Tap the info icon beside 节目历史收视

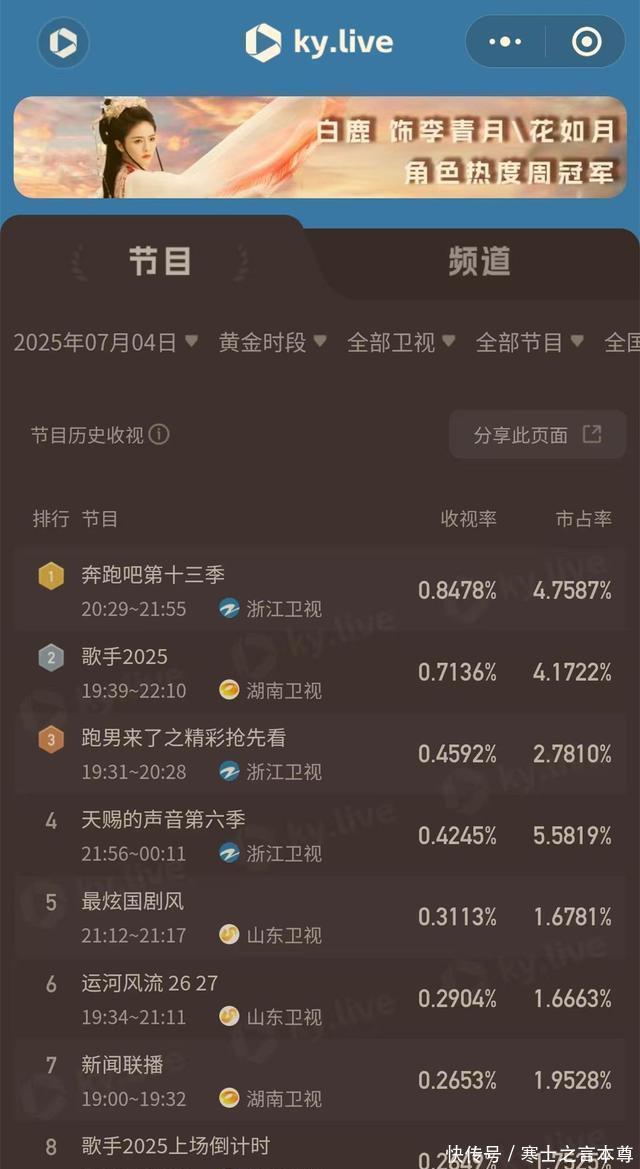159,435
